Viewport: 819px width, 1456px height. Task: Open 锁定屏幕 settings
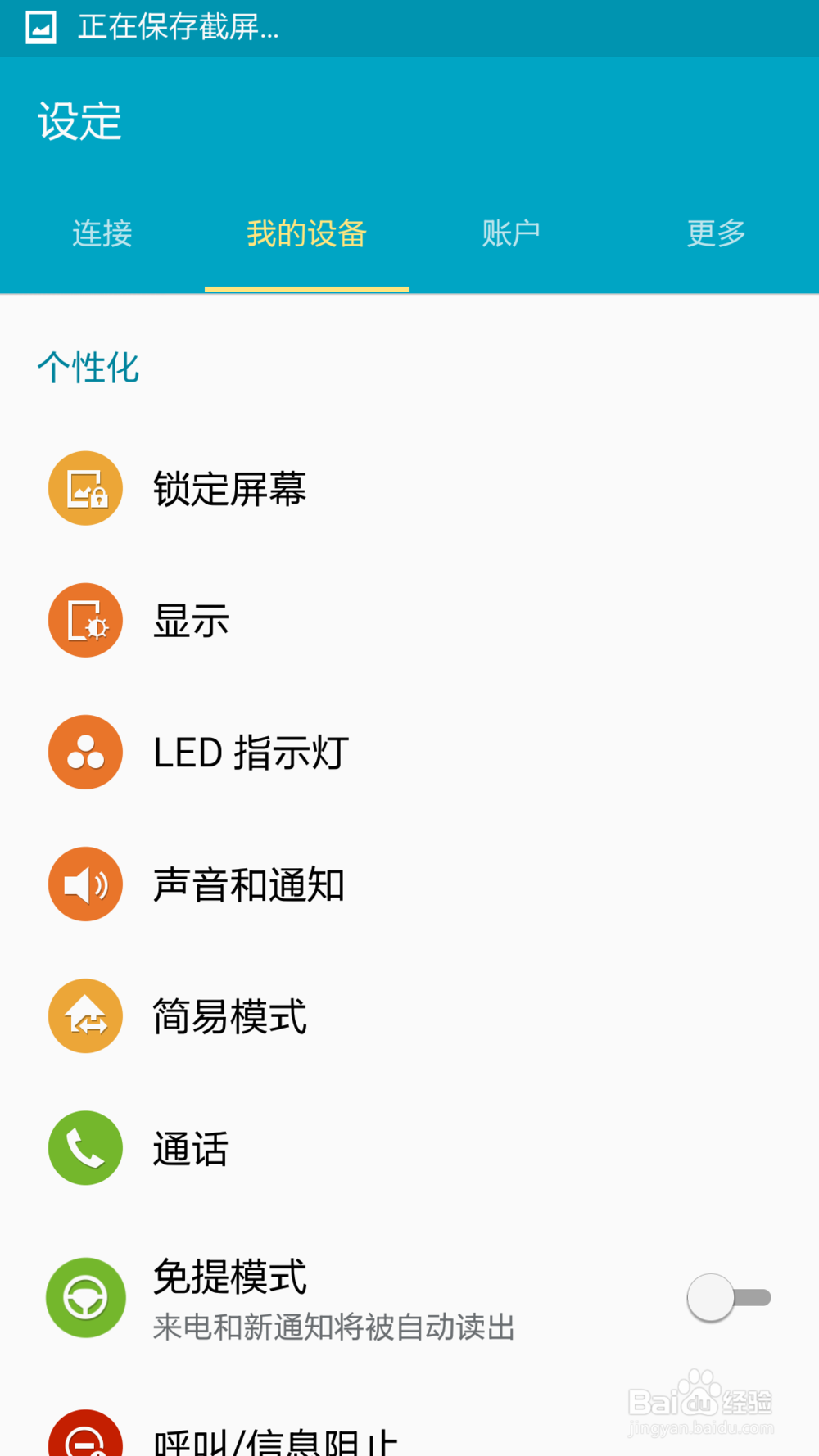[409, 489]
